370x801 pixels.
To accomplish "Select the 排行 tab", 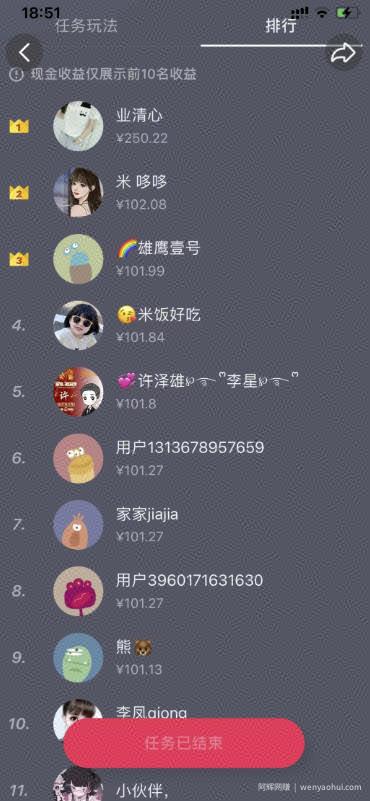I will (x=280, y=26).
